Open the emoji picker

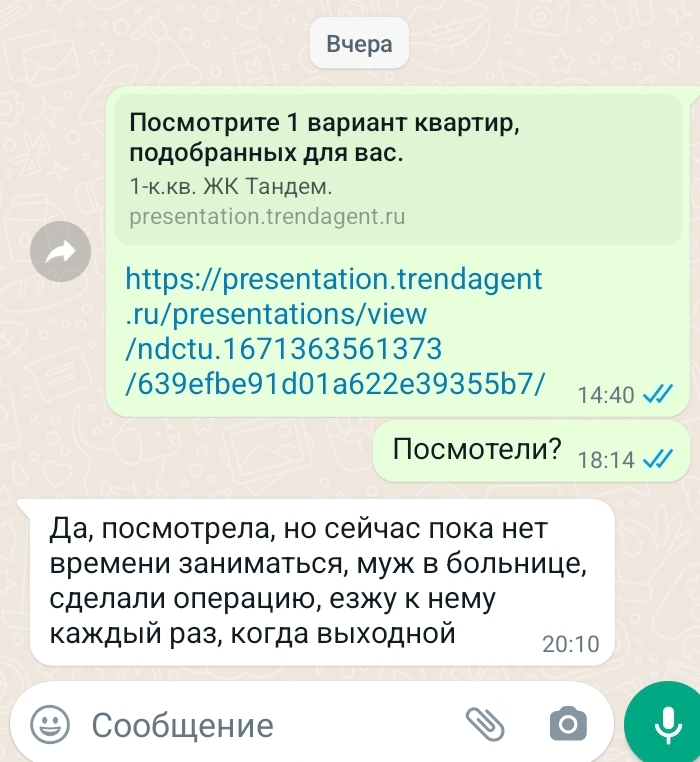(x=50, y=724)
